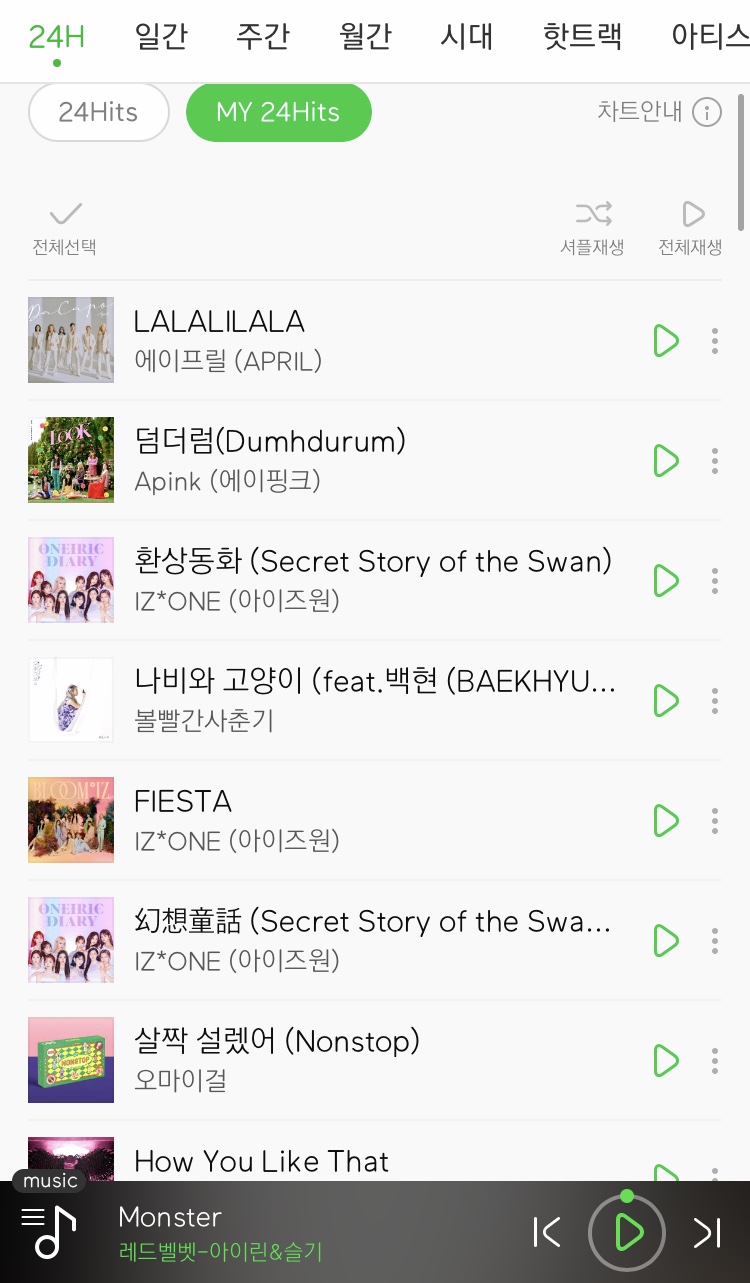The width and height of the screenshot is (750, 1283).
Task: Play Dumhdurum by Apink
Action: click(x=665, y=460)
